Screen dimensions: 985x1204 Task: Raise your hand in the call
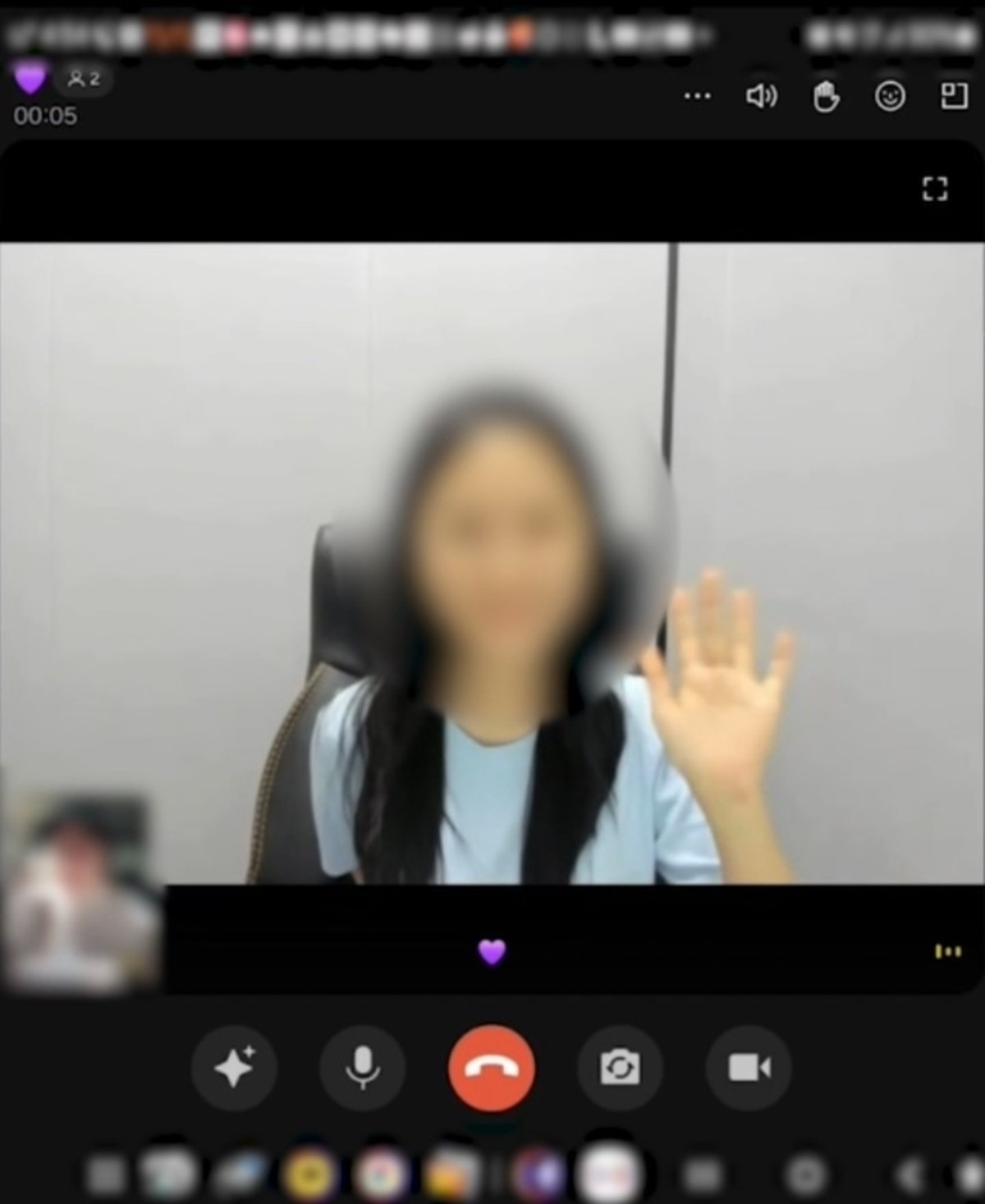tap(825, 97)
